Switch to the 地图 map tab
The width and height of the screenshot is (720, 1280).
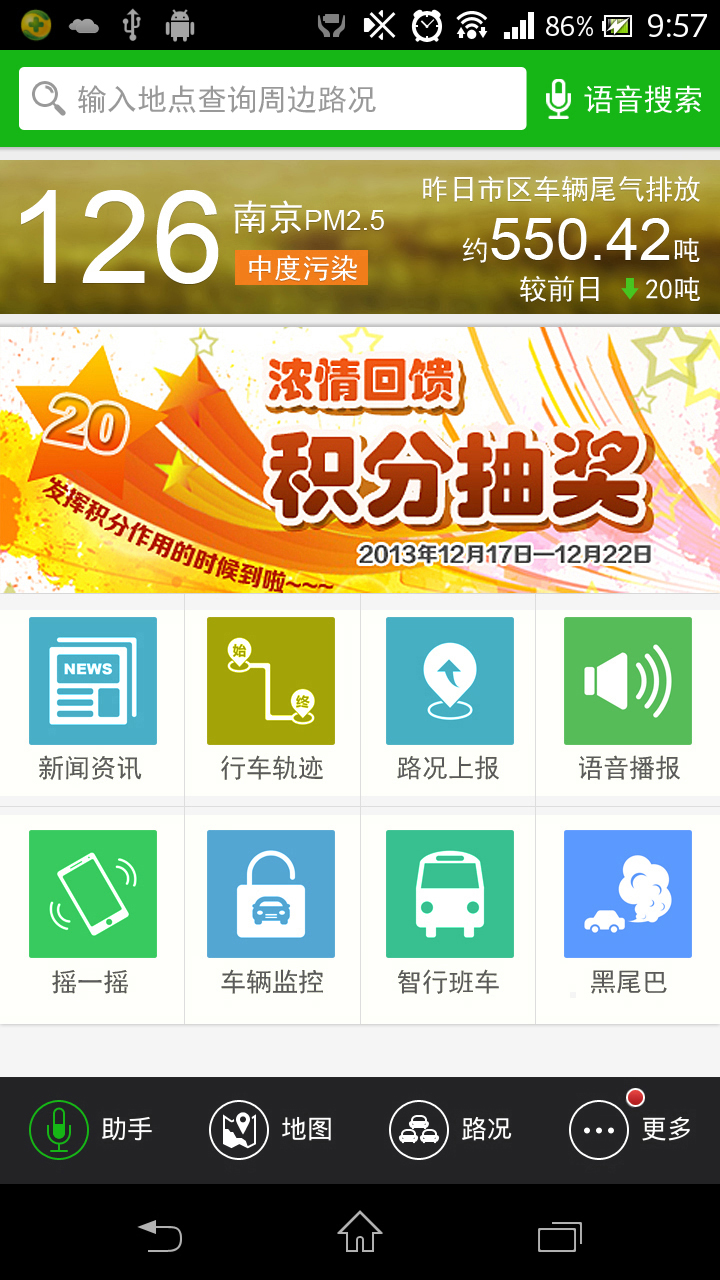coord(270,1129)
